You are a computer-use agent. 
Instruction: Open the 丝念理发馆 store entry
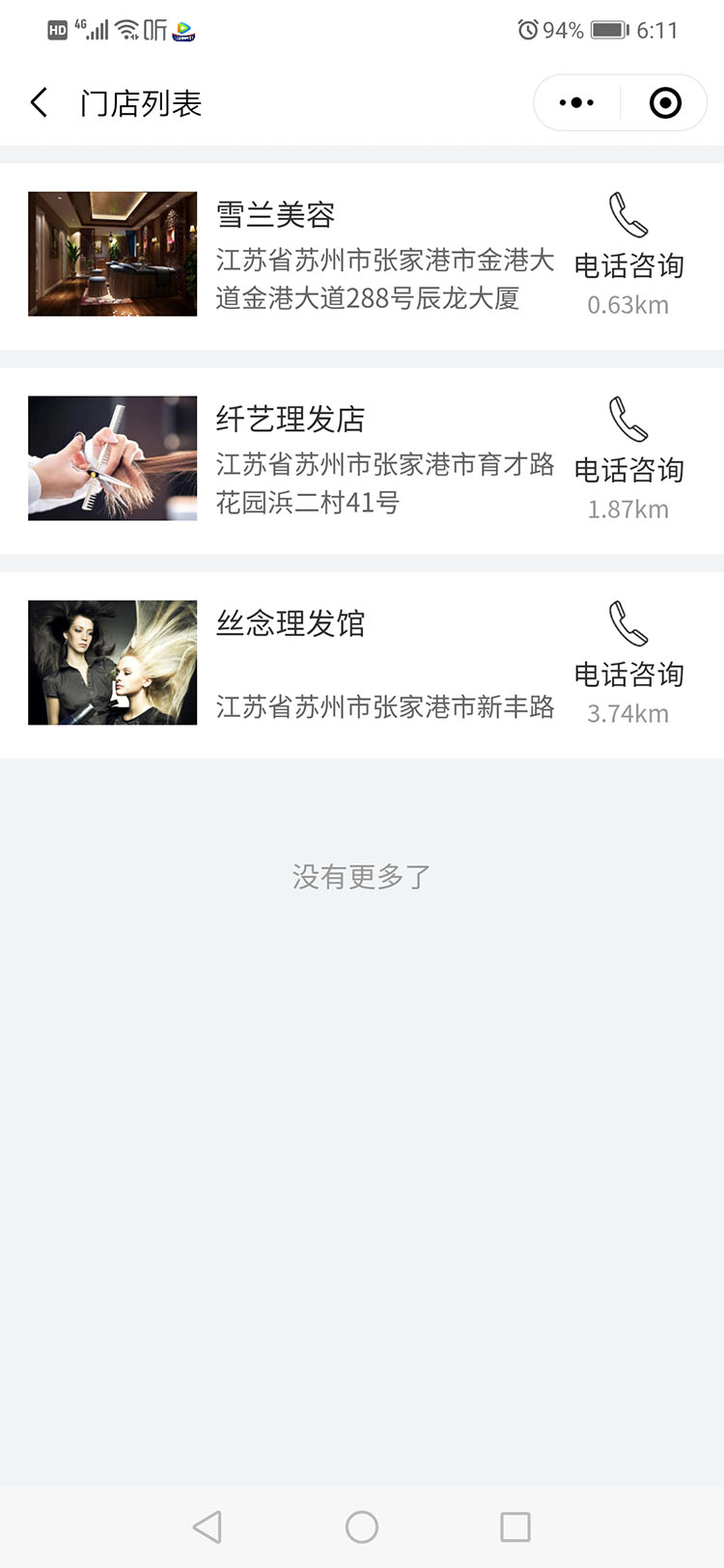coord(290,623)
